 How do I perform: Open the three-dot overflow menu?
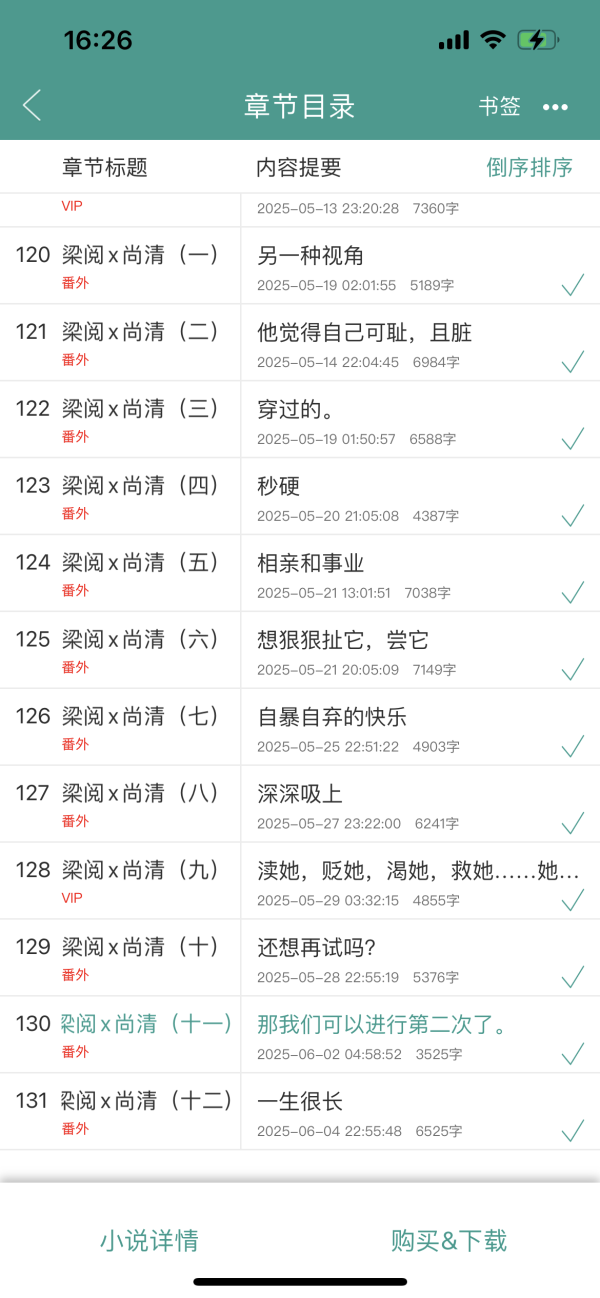point(555,107)
